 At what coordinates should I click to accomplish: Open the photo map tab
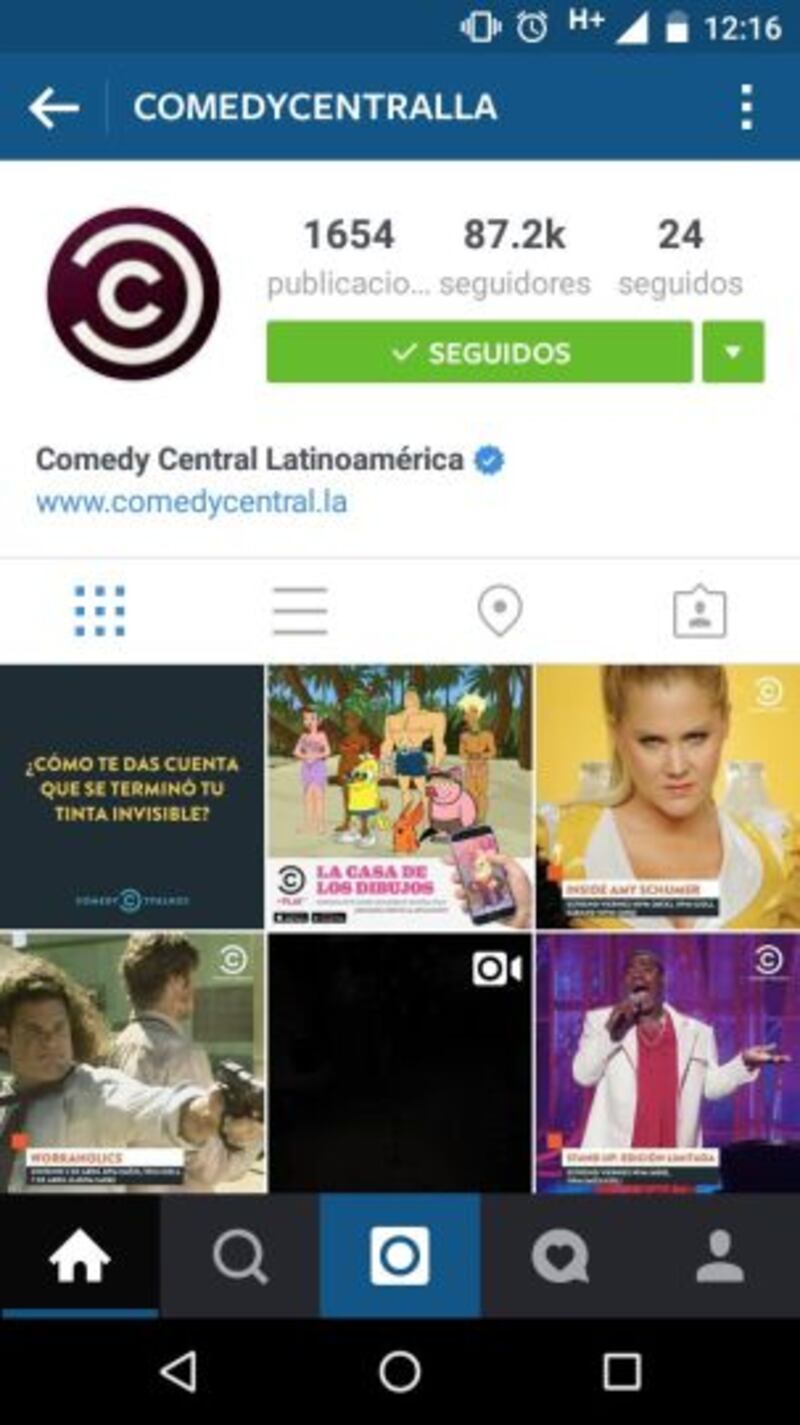500,611
